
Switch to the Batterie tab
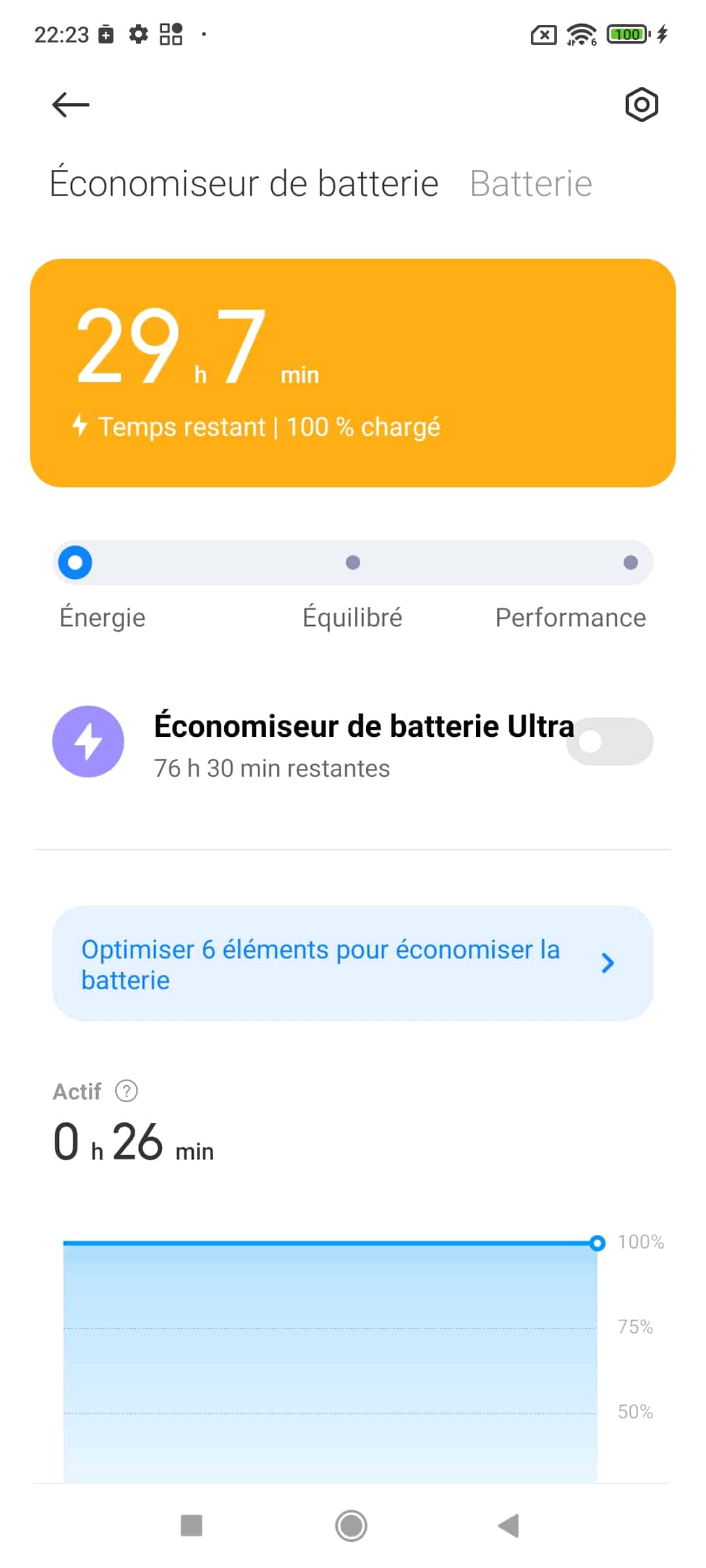(531, 184)
